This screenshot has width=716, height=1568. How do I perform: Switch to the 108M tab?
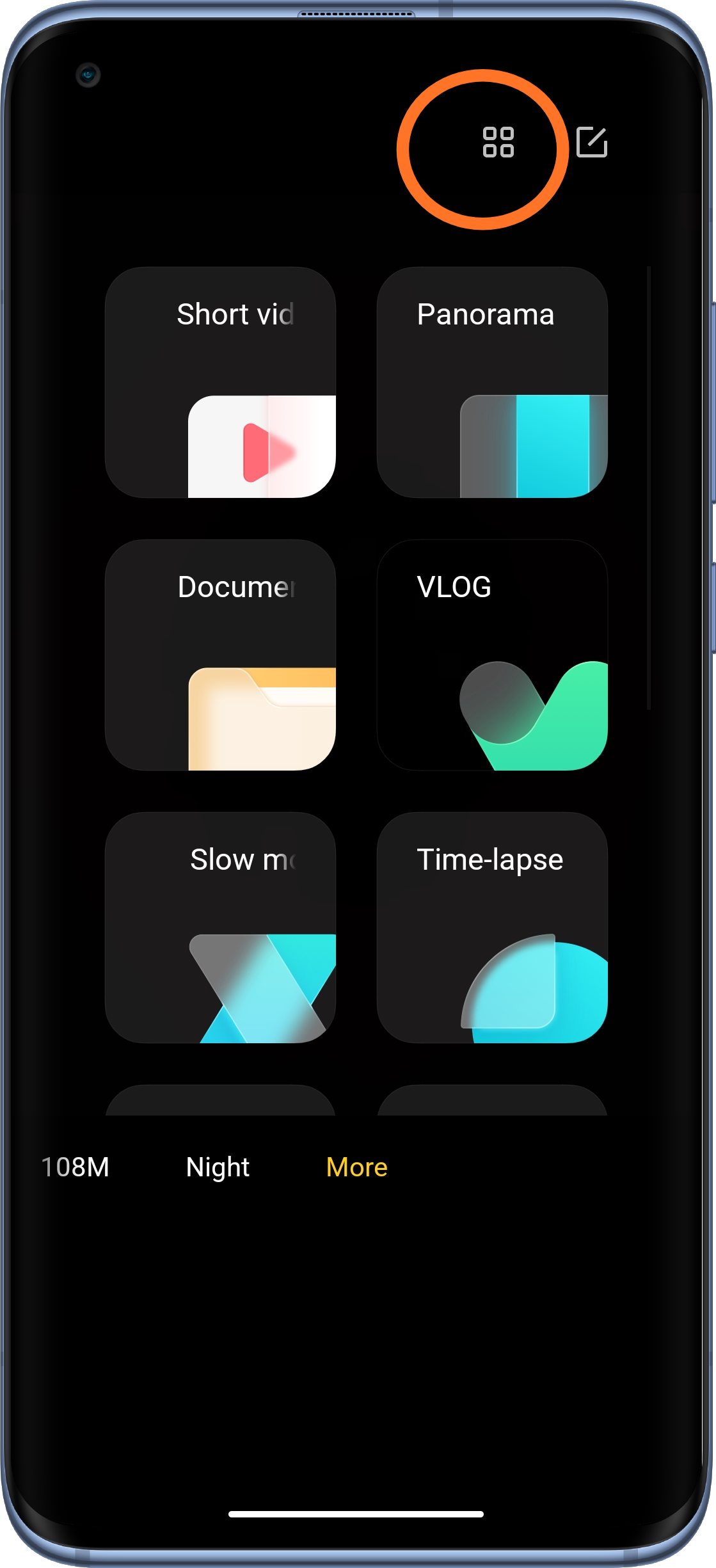(75, 1167)
